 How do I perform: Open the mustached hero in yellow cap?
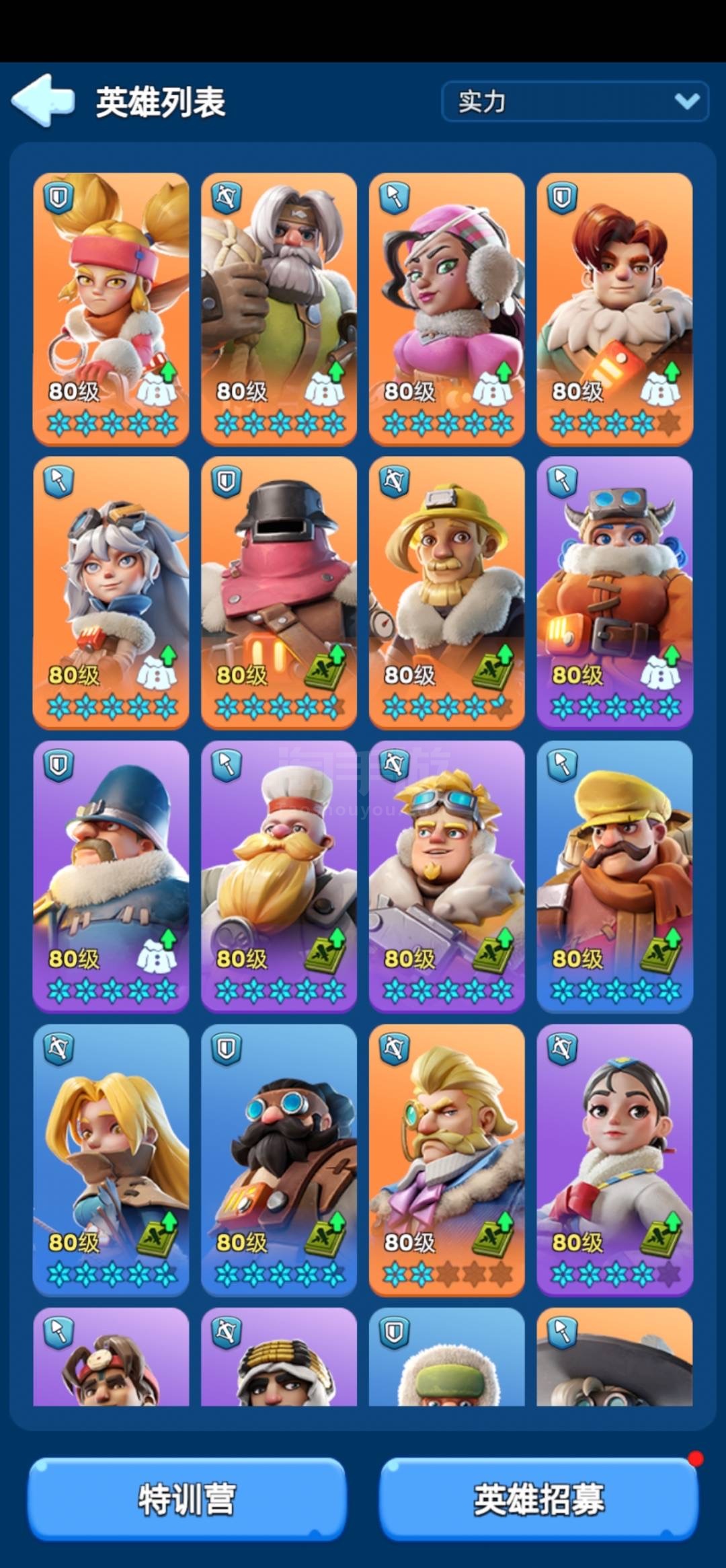tap(614, 876)
